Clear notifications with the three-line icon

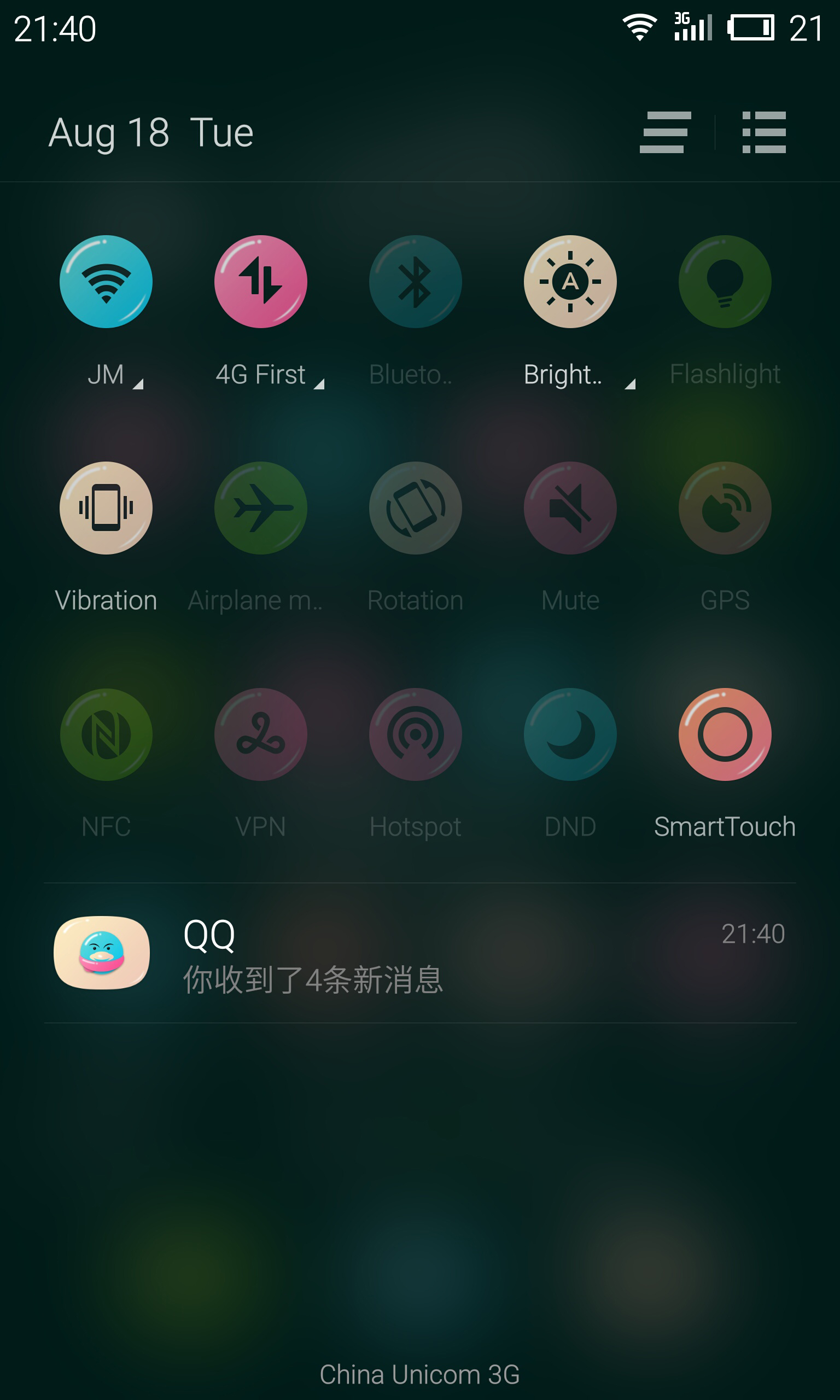pos(665,132)
